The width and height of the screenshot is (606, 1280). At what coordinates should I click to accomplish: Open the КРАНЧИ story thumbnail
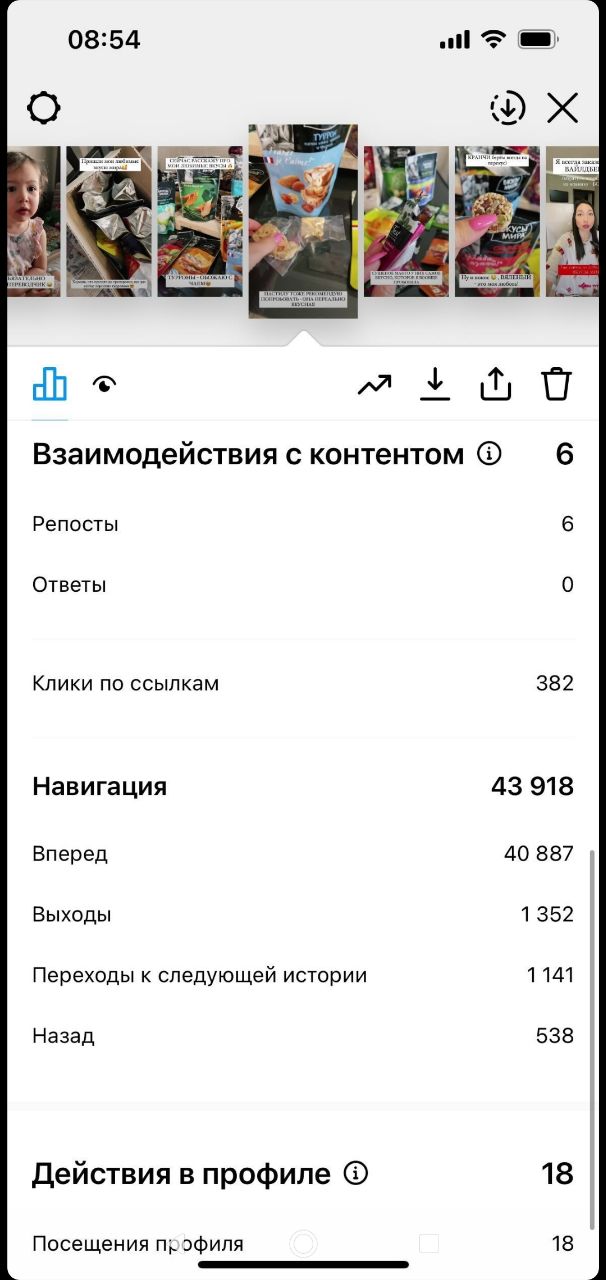click(x=497, y=221)
